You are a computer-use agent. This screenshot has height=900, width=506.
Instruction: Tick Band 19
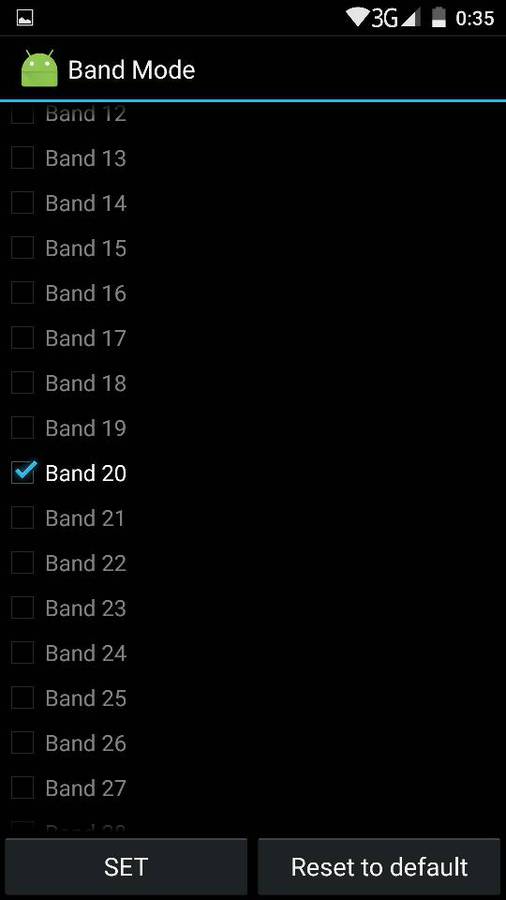click(22, 428)
